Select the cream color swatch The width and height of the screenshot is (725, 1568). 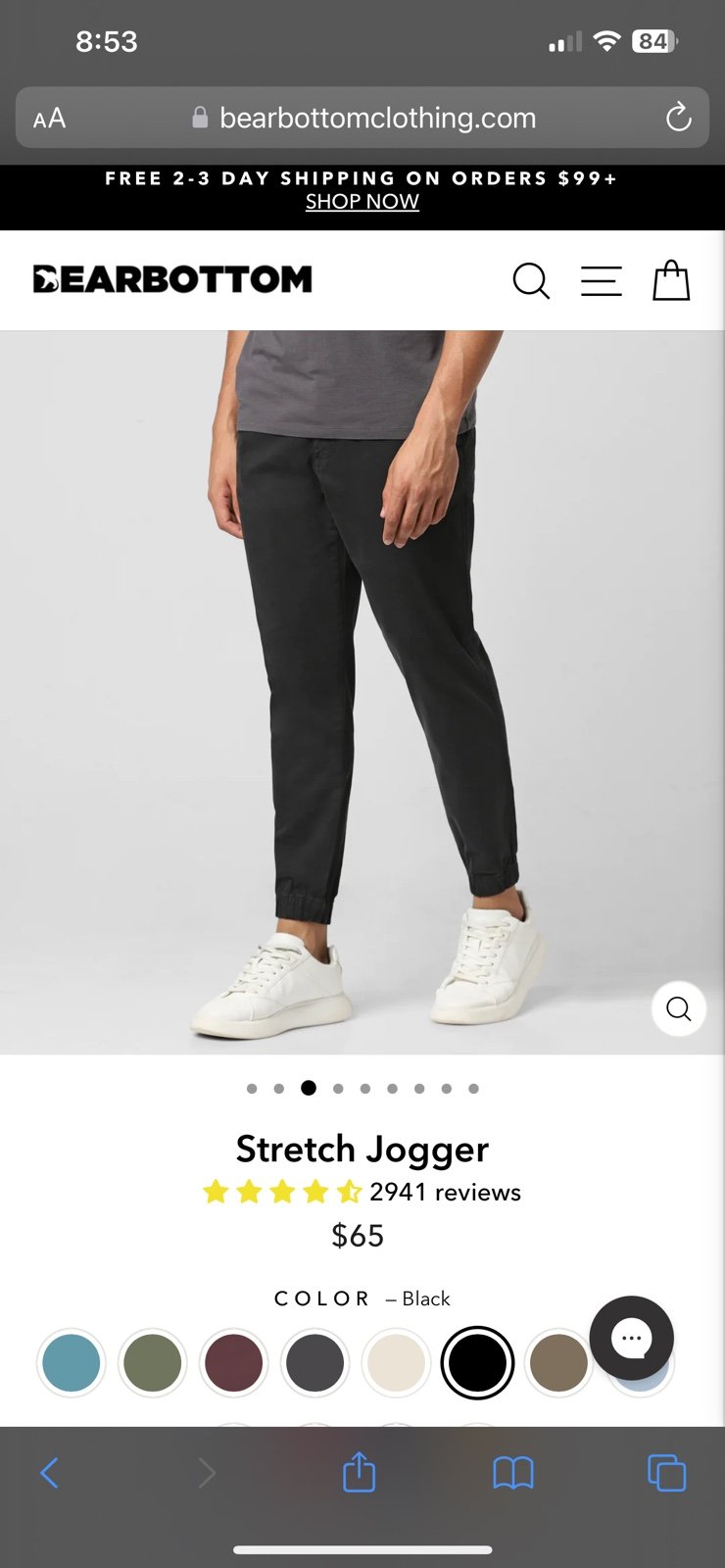click(396, 1362)
